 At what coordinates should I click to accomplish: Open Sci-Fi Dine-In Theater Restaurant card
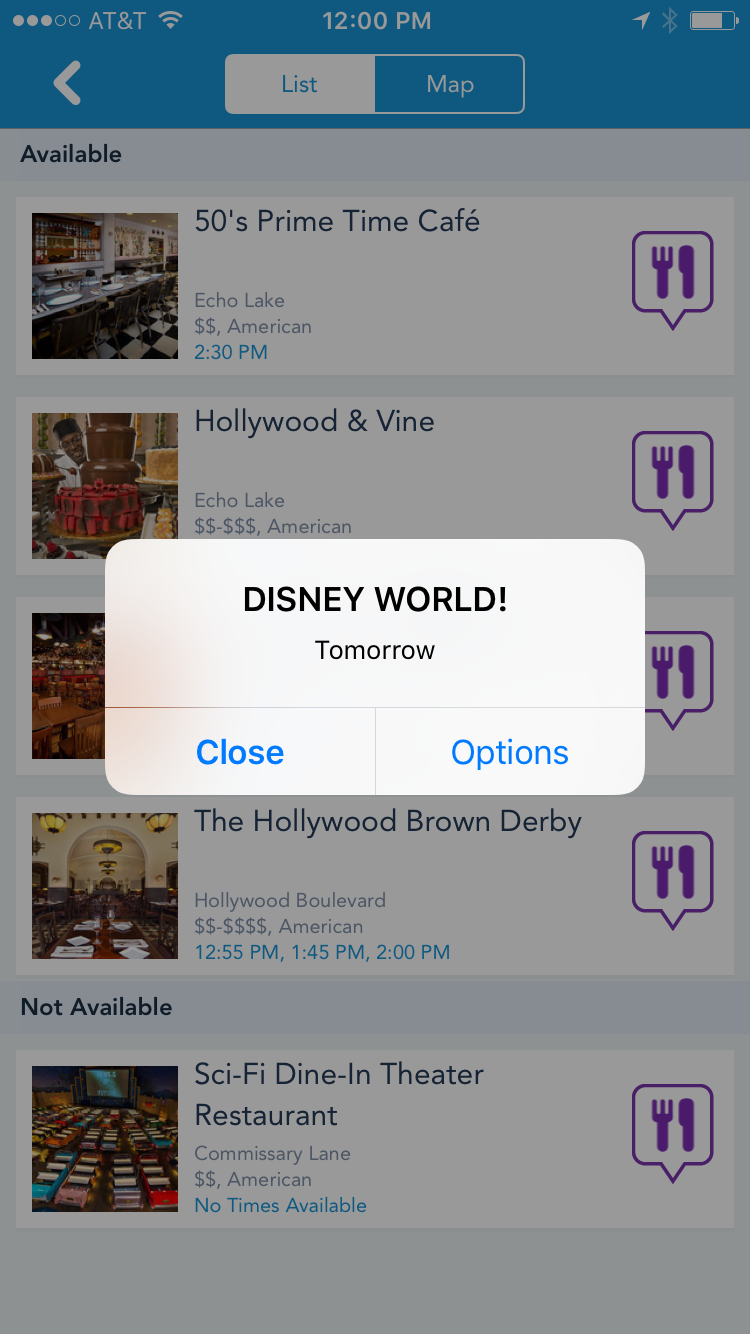pos(338,1094)
